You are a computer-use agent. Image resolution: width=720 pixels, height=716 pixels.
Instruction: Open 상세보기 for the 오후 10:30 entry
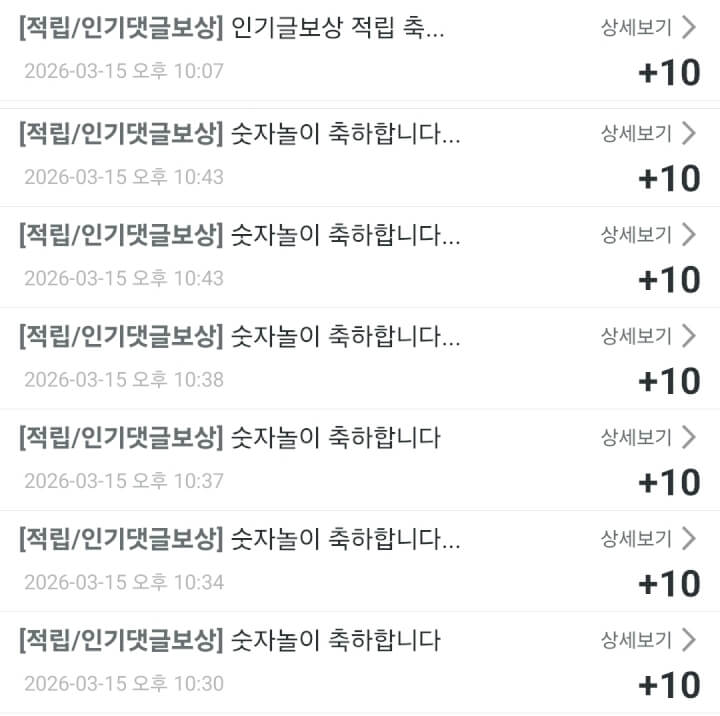pyautogui.click(x=647, y=640)
